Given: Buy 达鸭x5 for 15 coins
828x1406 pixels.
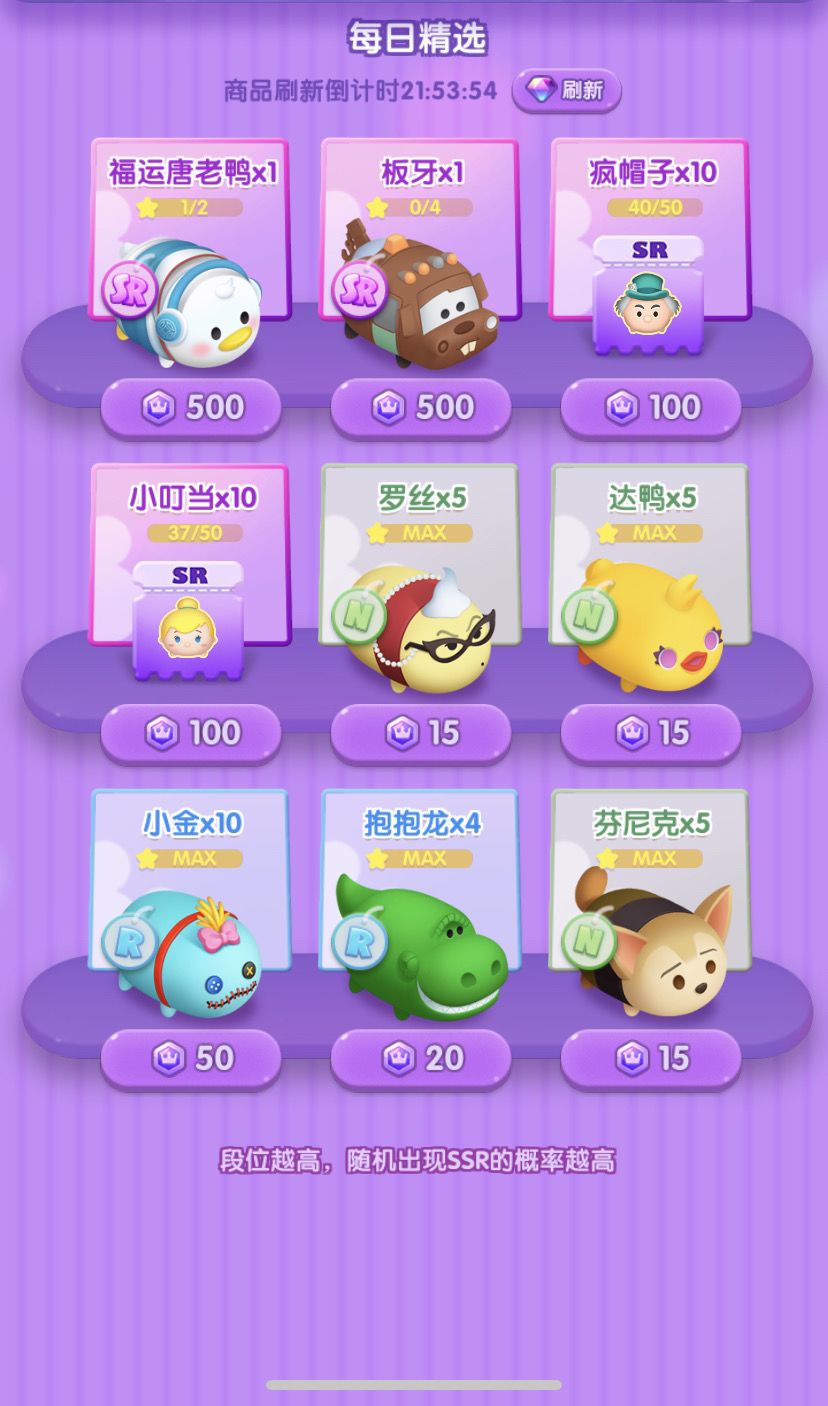Looking at the screenshot, I should pyautogui.click(x=651, y=732).
